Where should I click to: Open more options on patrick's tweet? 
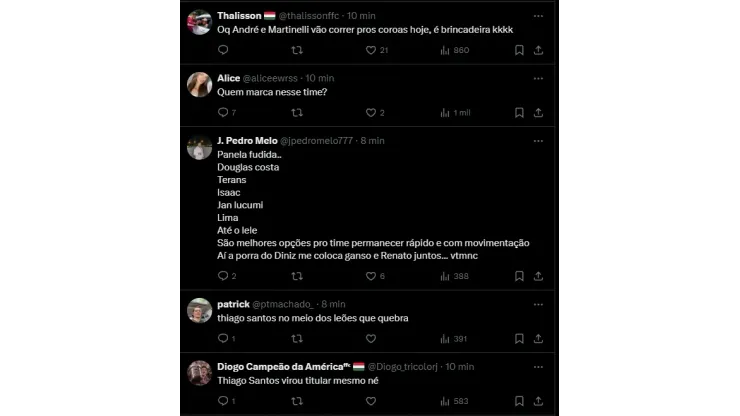[539, 304]
